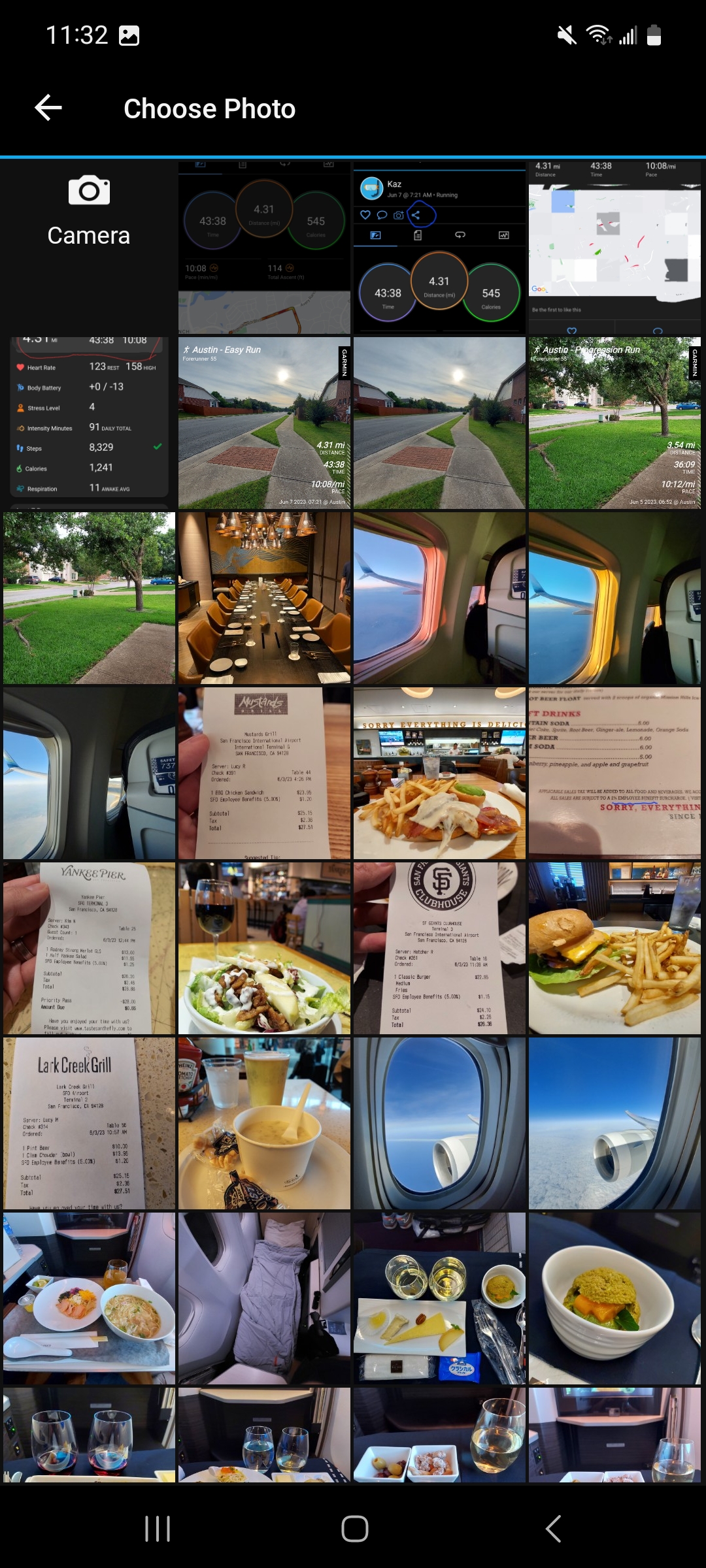Image resolution: width=706 pixels, height=1568 pixels.
Task: Pick the restaurant dining room photo
Action: tap(264, 598)
